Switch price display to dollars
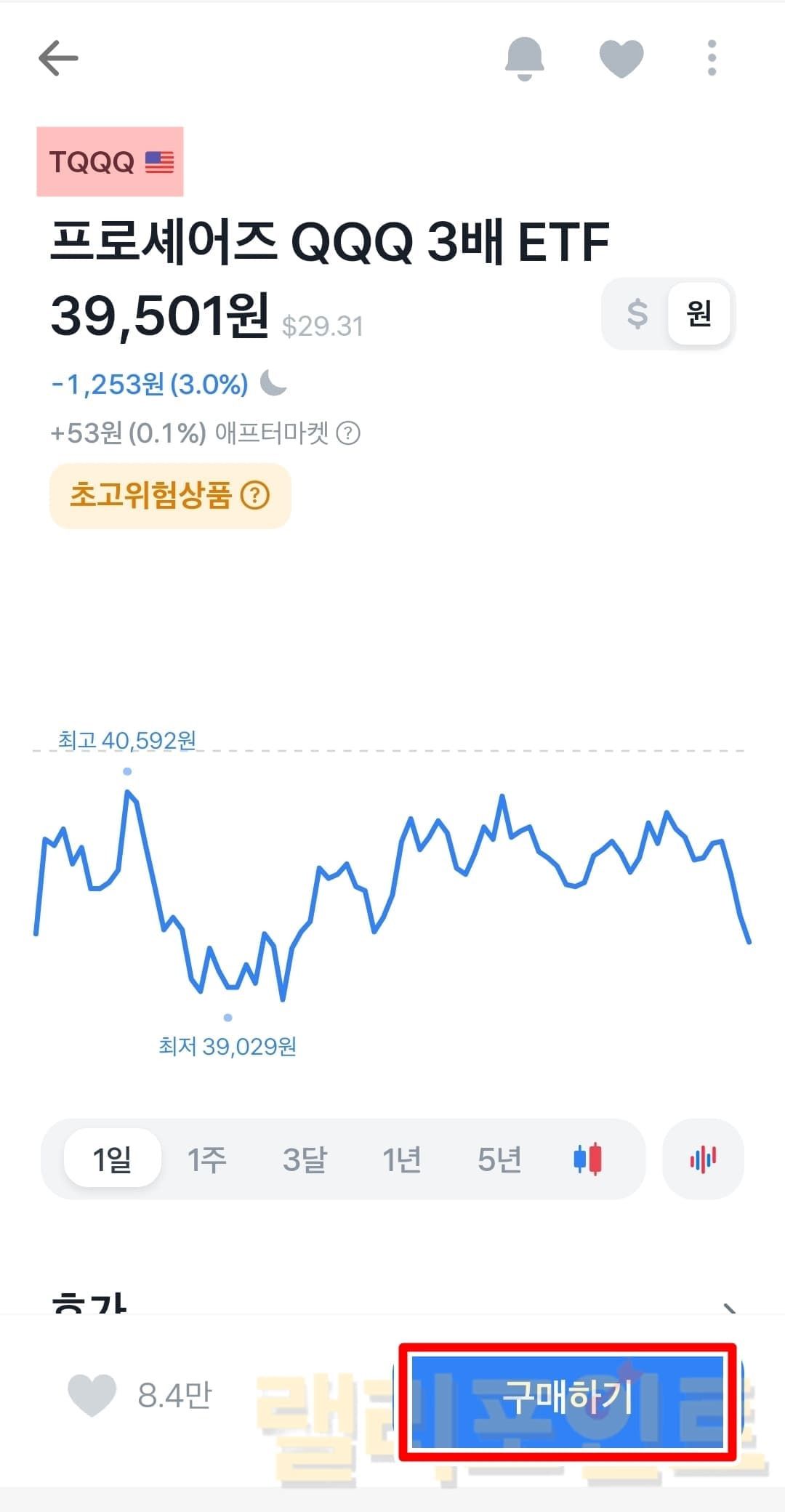This screenshot has width=785, height=1512. coord(637,314)
